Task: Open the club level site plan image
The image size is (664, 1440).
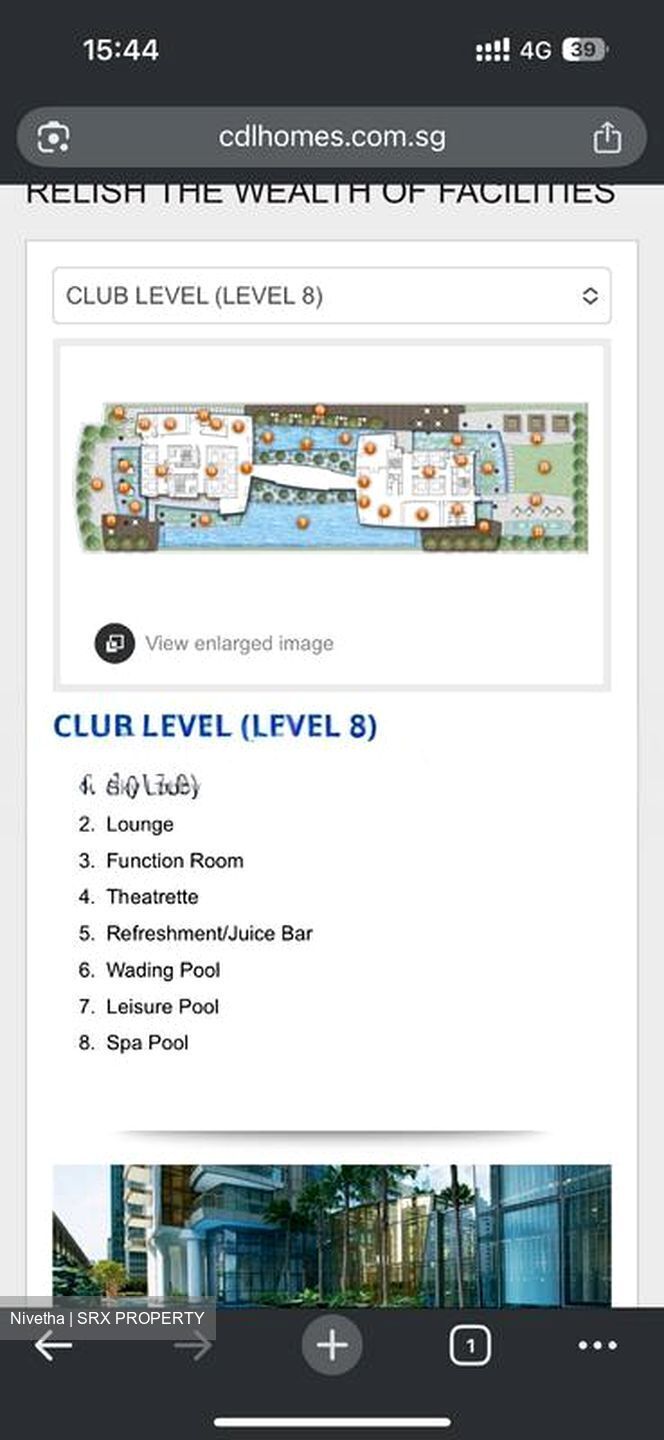Action: [x=332, y=478]
